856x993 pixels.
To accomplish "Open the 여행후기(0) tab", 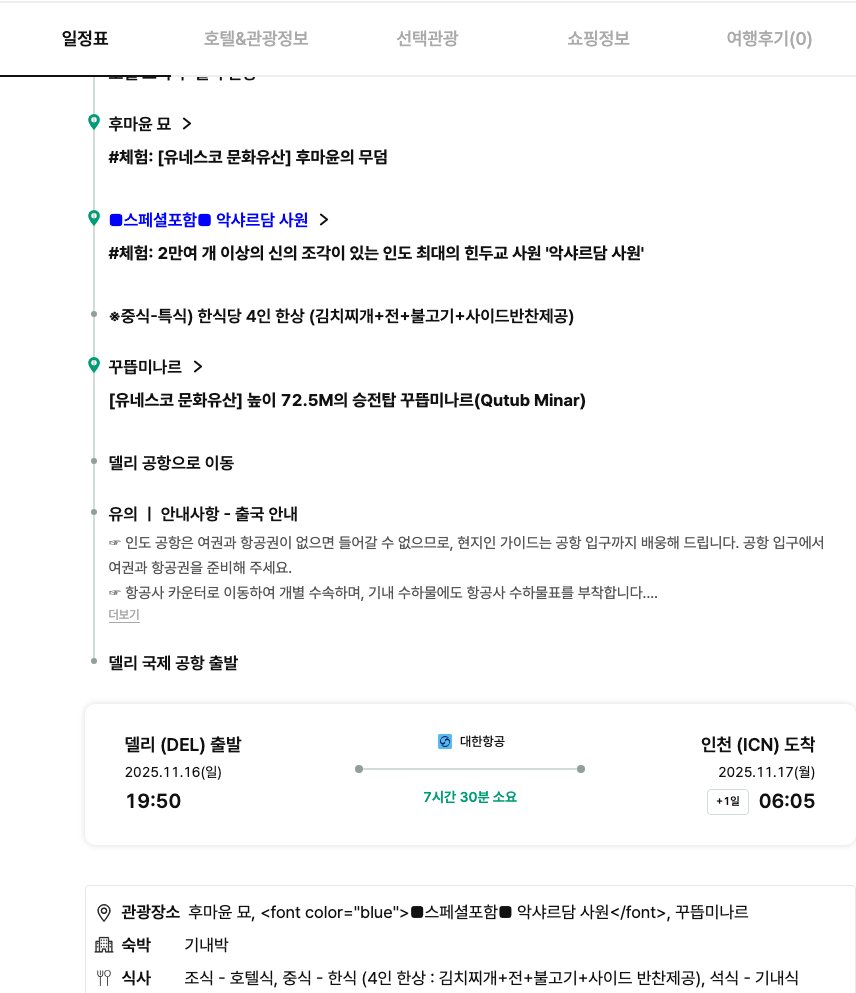I will (769, 39).
